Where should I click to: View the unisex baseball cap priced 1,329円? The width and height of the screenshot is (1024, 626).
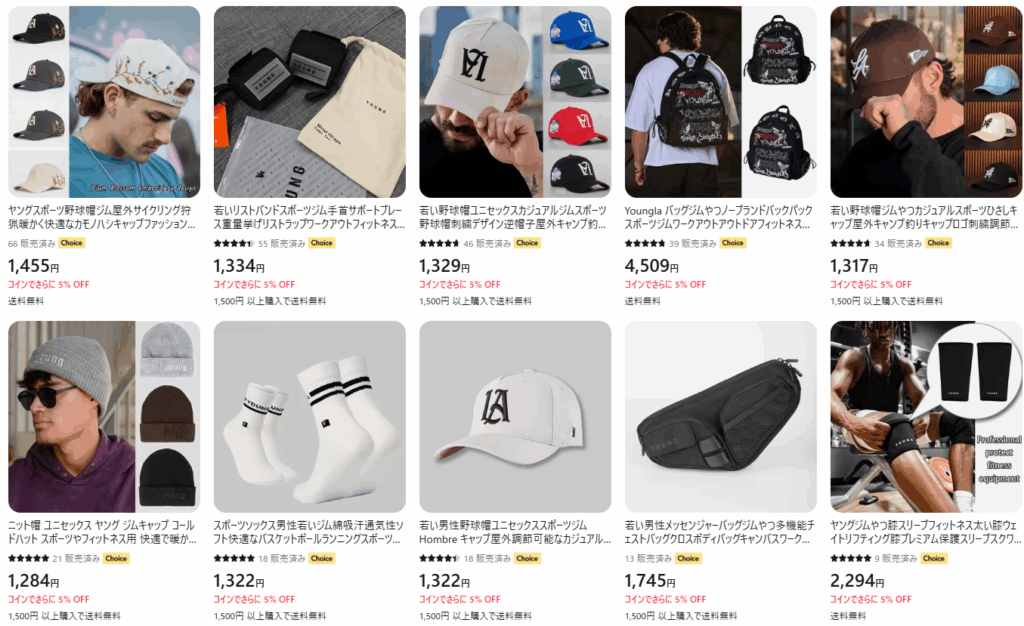[x=515, y=102]
